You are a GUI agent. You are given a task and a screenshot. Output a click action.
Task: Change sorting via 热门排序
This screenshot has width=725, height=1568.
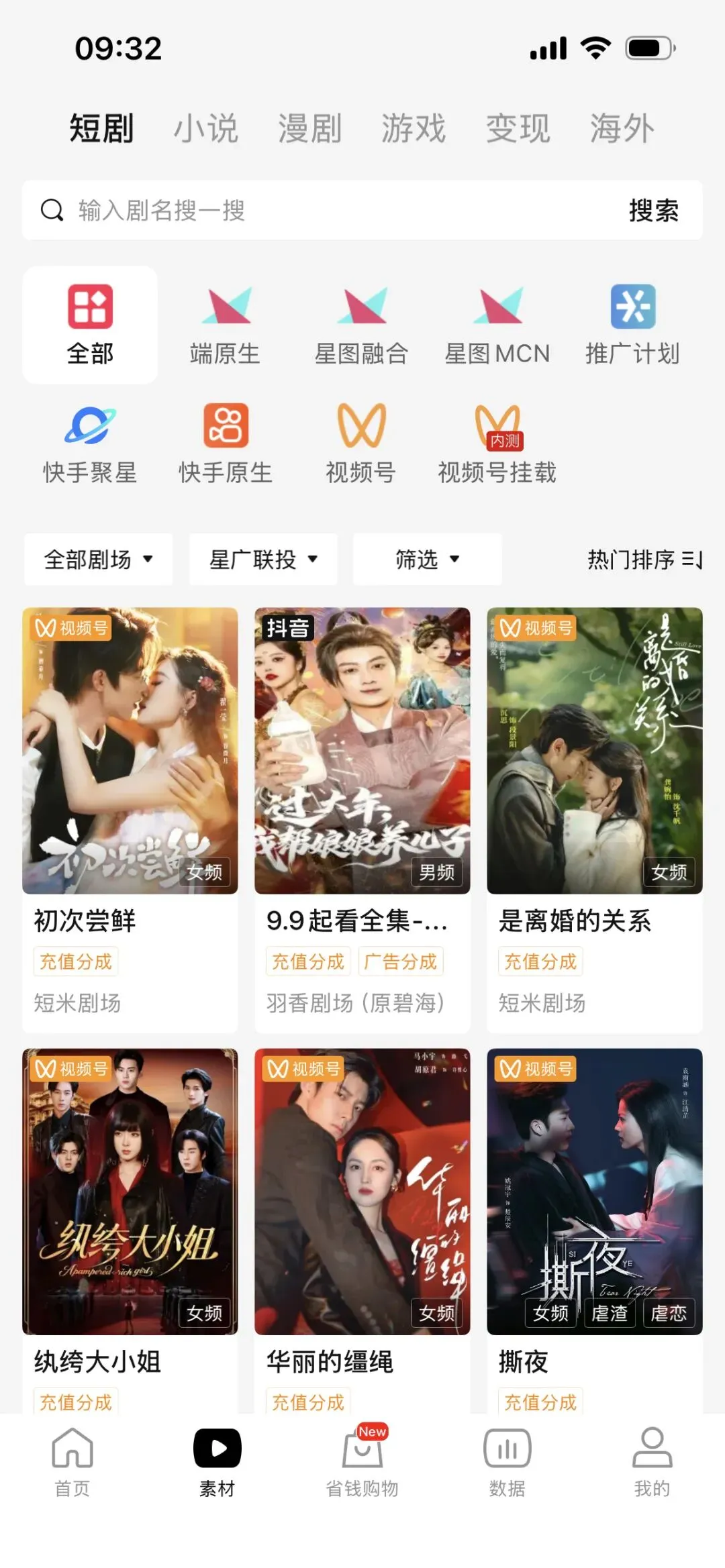[644, 559]
